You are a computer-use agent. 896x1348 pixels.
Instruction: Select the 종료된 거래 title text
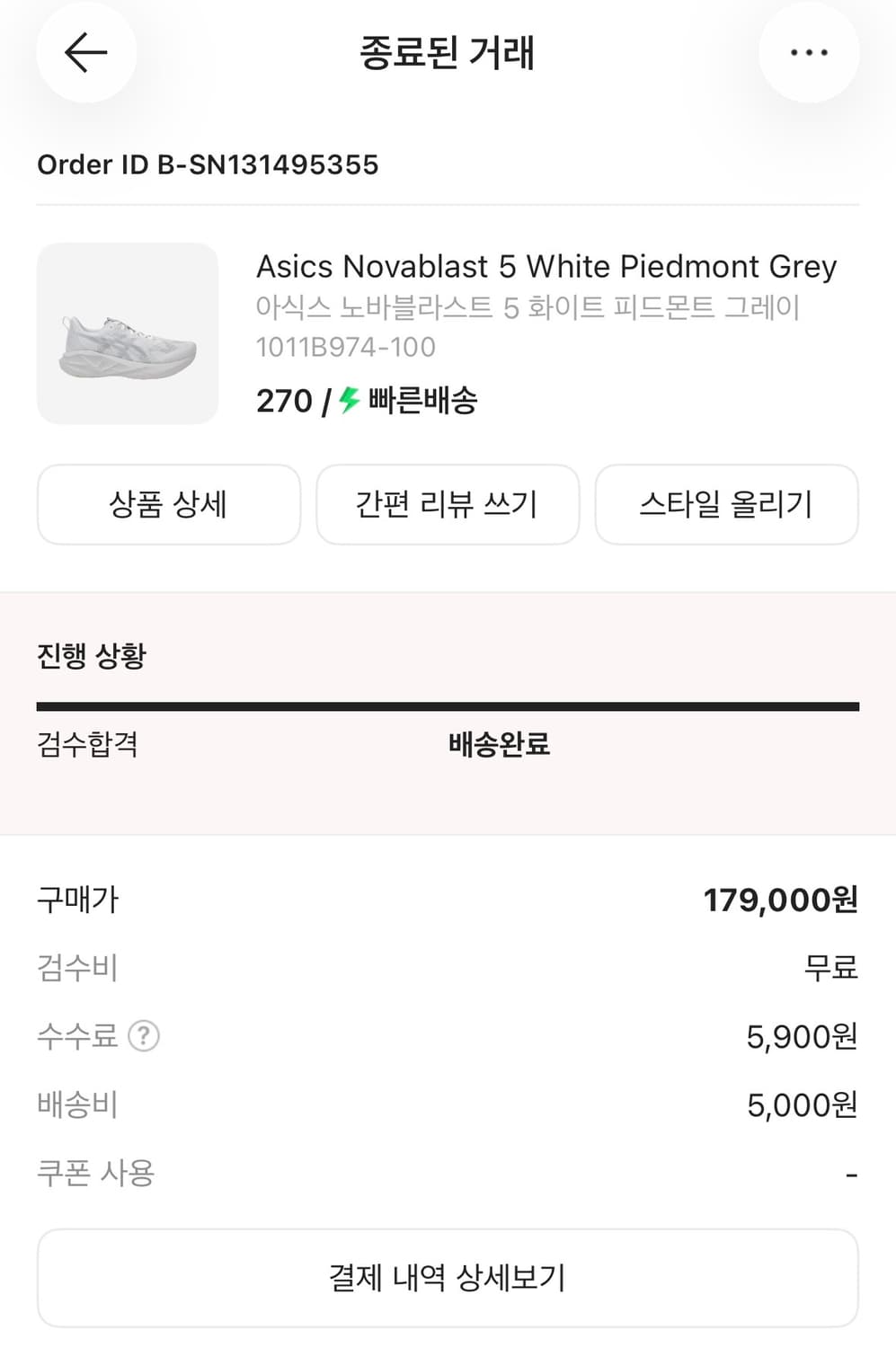[448, 54]
